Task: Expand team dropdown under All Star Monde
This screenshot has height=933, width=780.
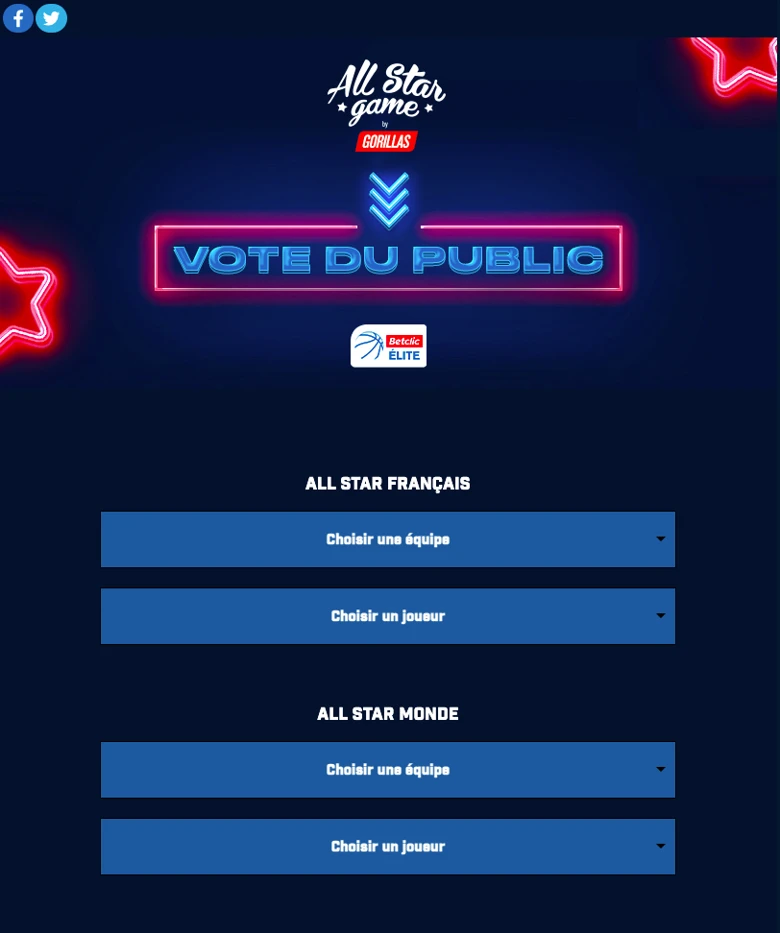Action: 388,769
